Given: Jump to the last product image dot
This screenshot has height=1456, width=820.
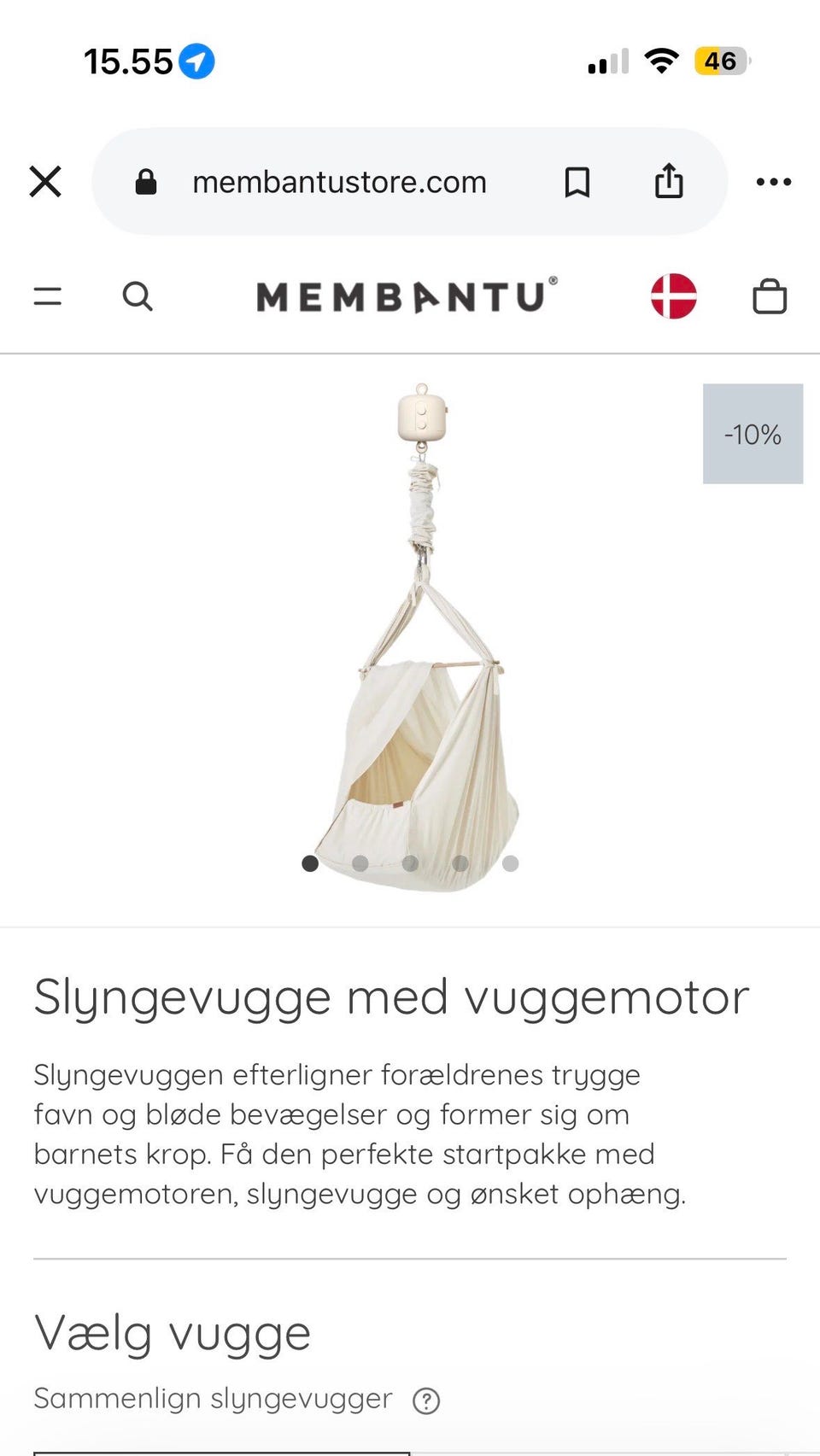Looking at the screenshot, I should (511, 863).
